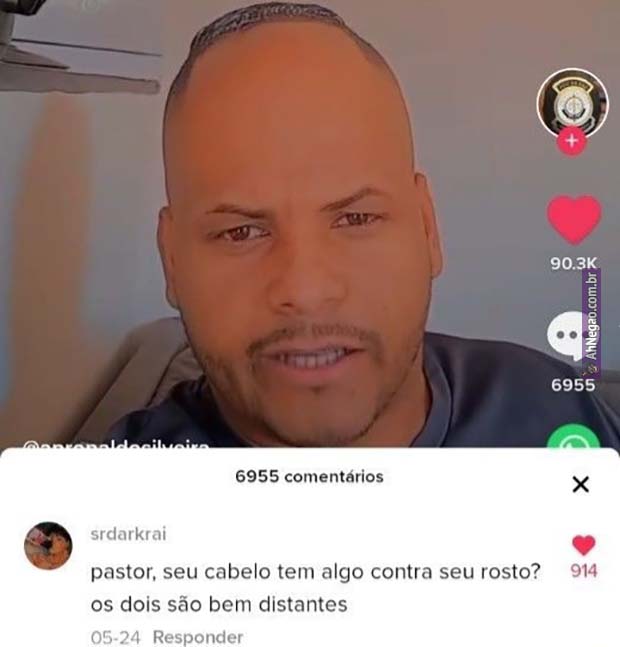Close the comments panel
620x647 pixels.
[580, 485]
